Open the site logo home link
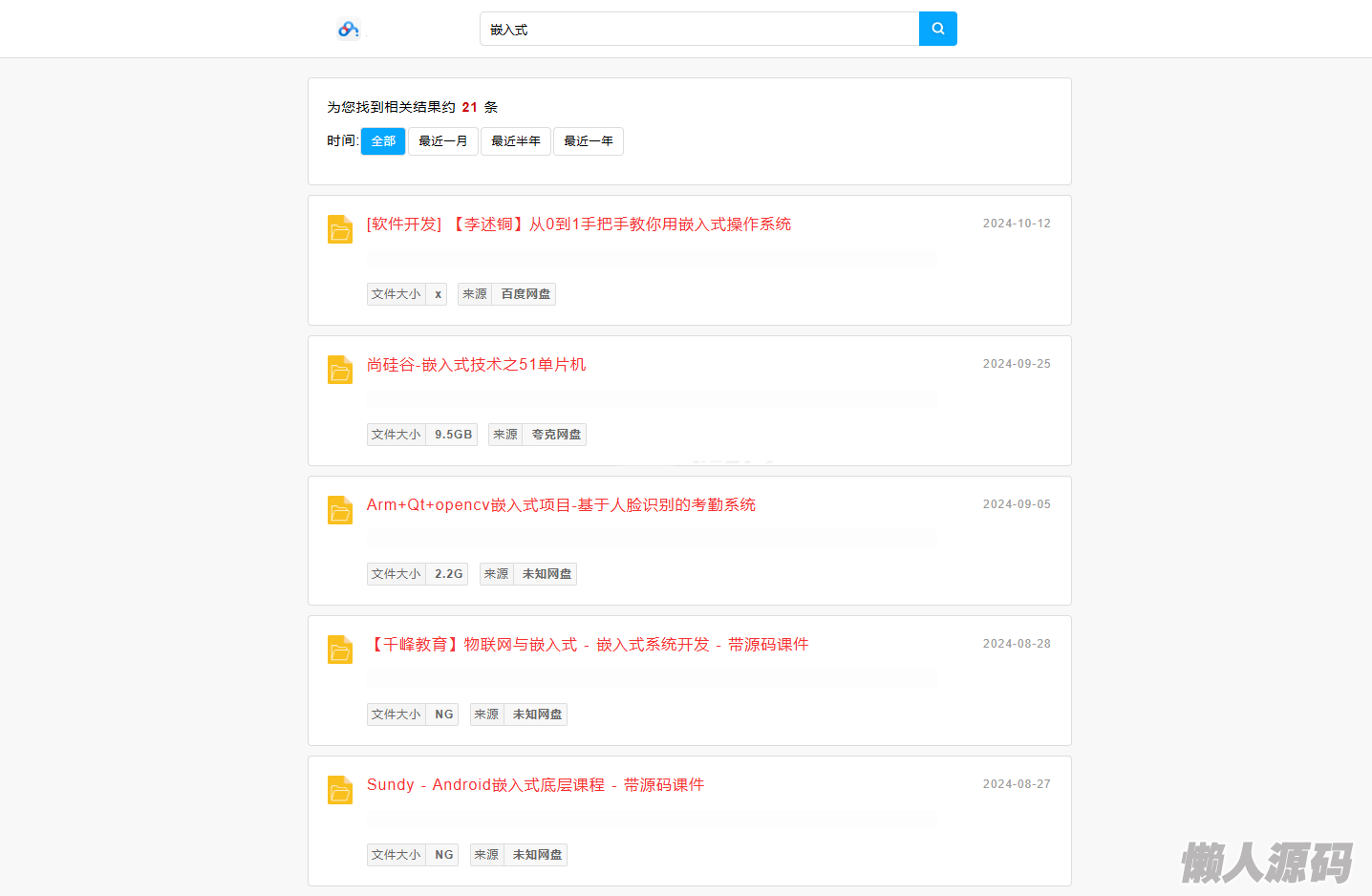 coord(348,30)
